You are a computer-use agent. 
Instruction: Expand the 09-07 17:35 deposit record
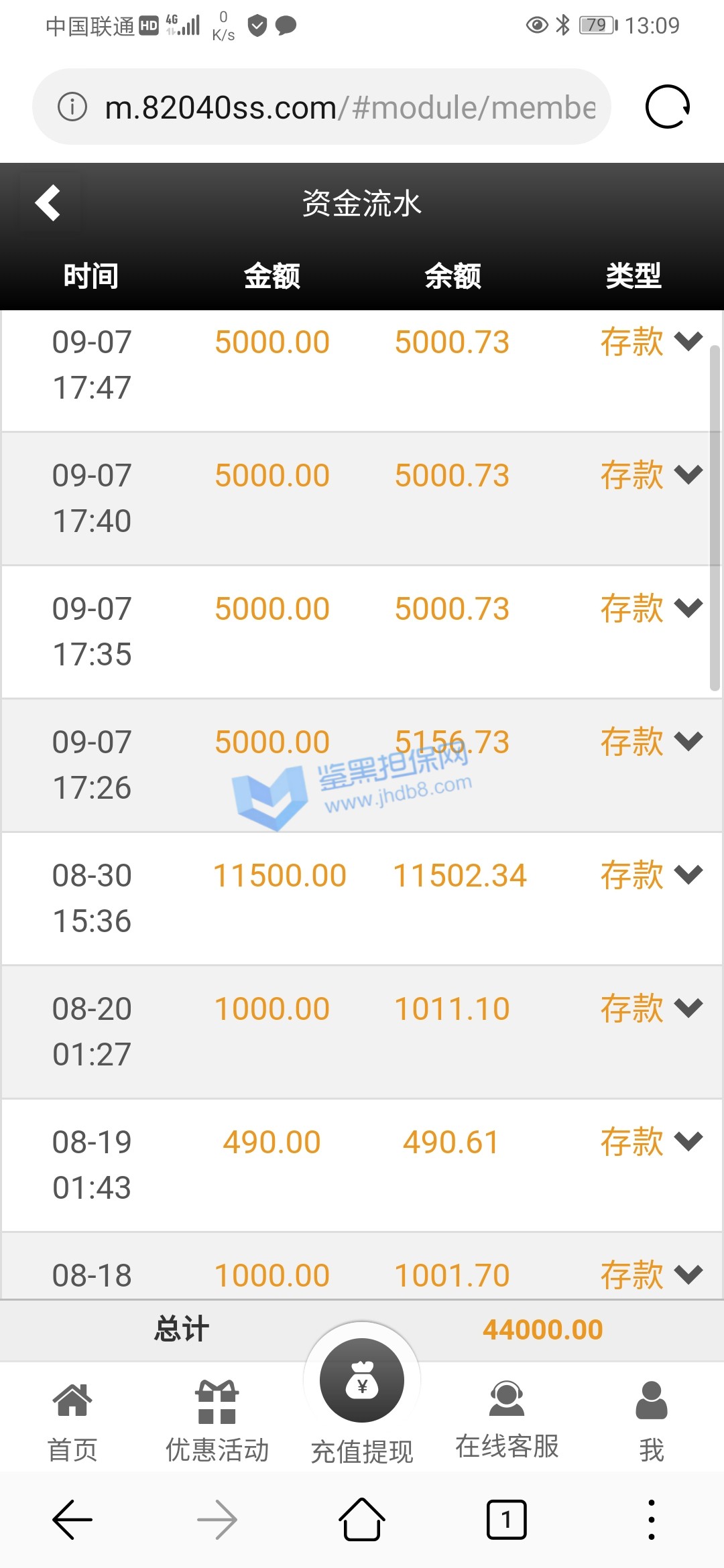click(x=688, y=608)
